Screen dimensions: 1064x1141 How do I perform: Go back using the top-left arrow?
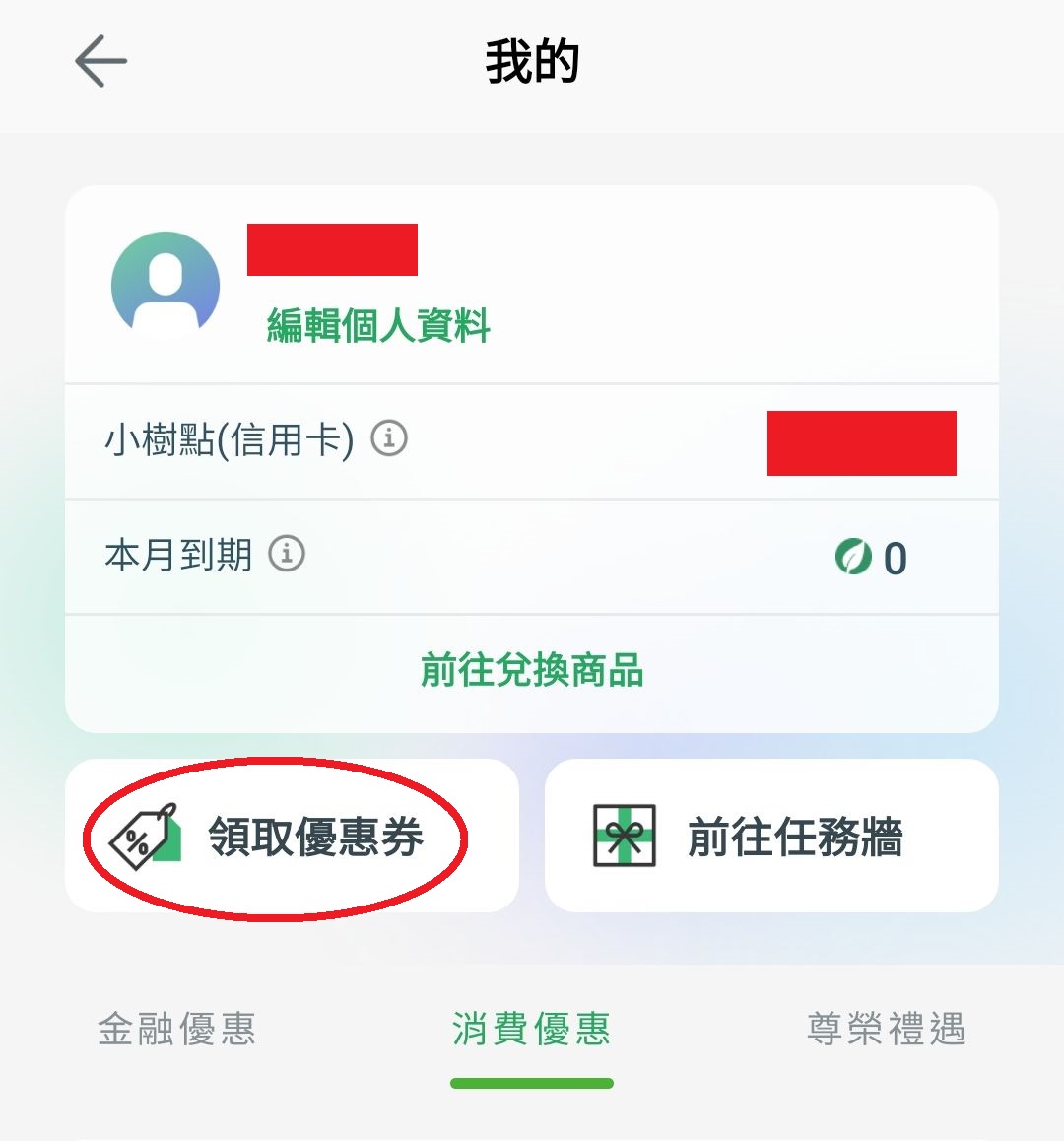click(x=100, y=61)
